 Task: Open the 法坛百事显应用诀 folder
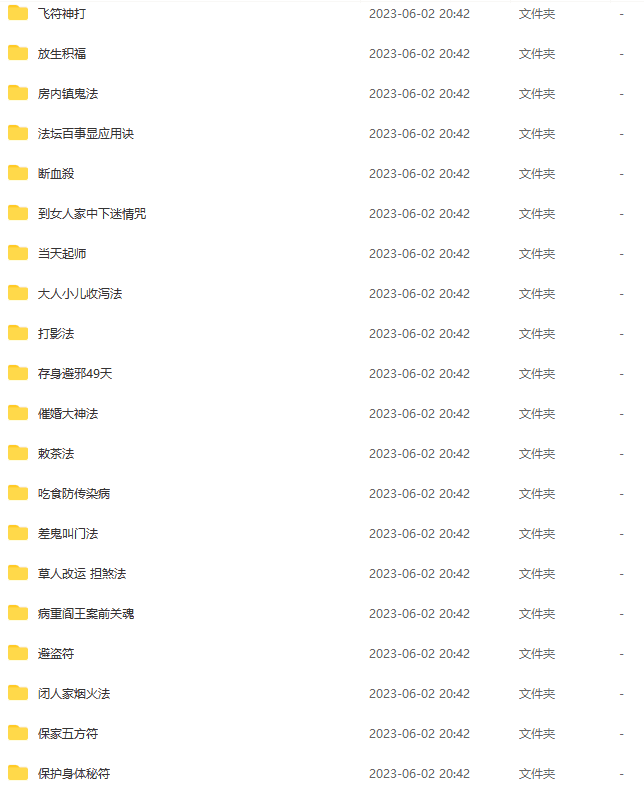point(85,134)
